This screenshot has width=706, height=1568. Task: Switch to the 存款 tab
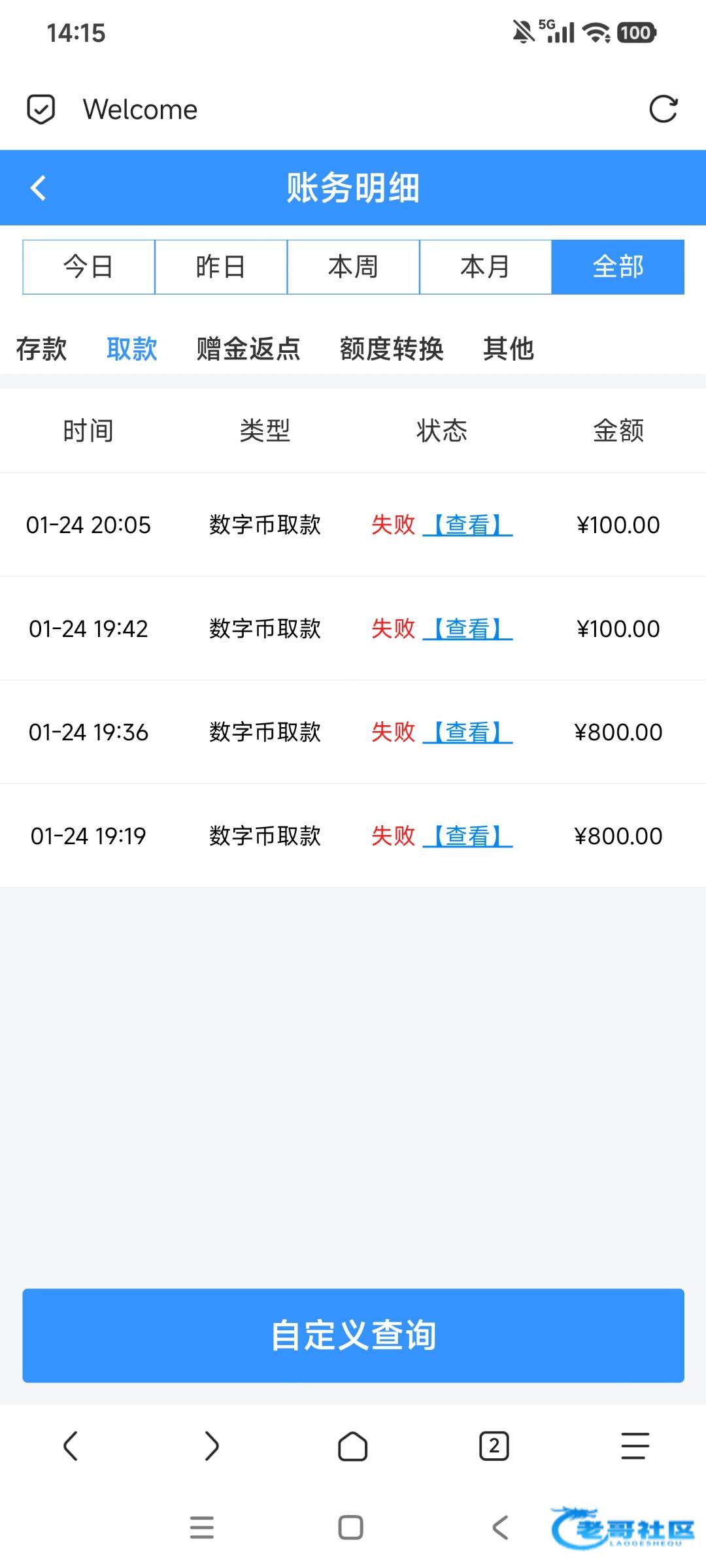point(41,349)
